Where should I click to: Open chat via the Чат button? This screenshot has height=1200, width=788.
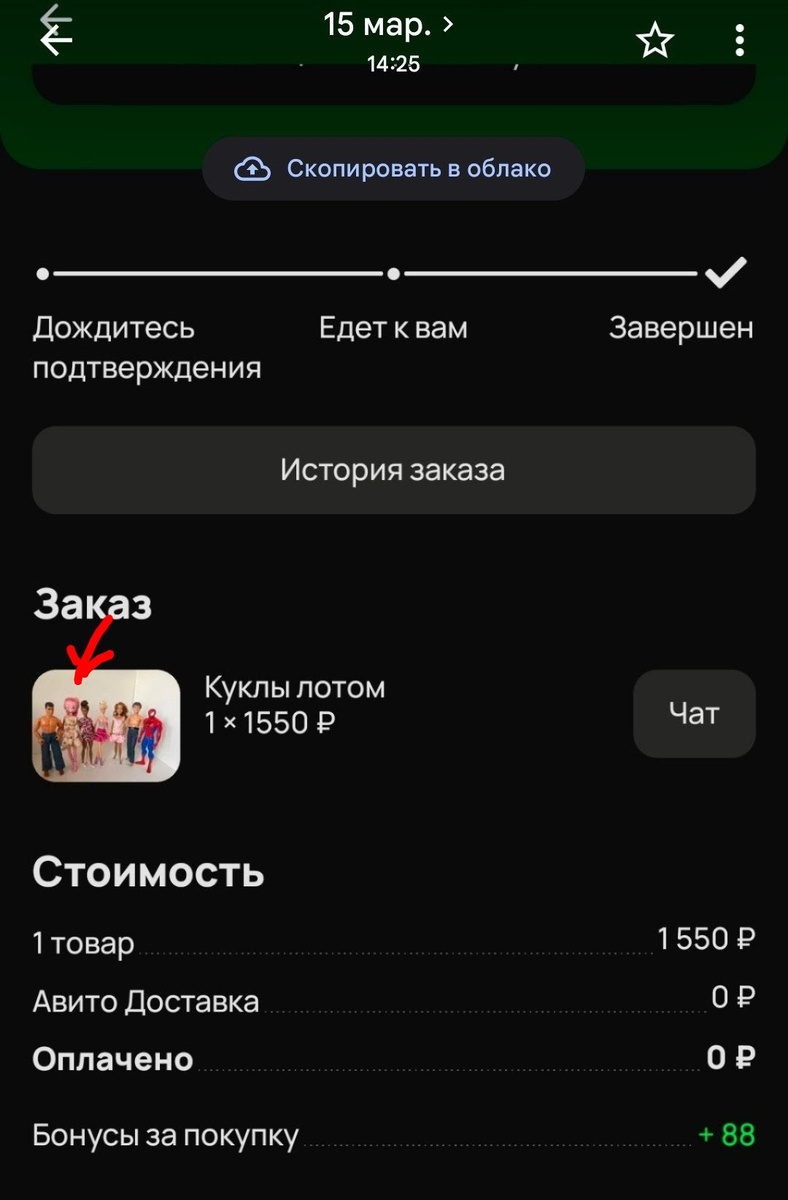click(694, 713)
